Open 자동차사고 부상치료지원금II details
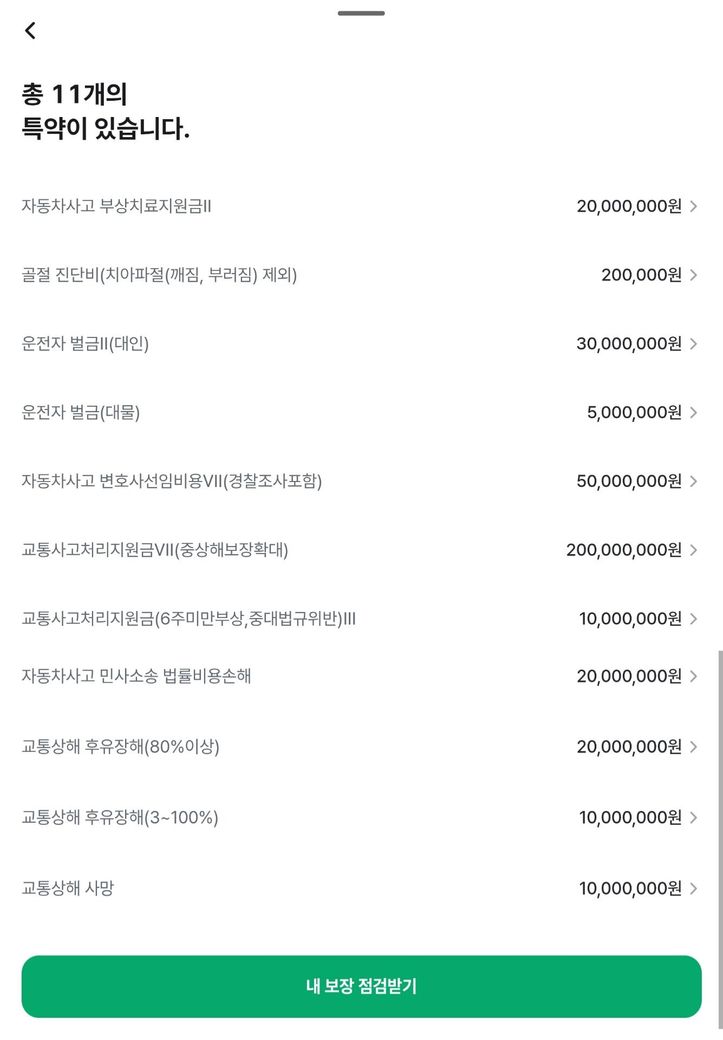The height and width of the screenshot is (1040, 723). pos(360,207)
